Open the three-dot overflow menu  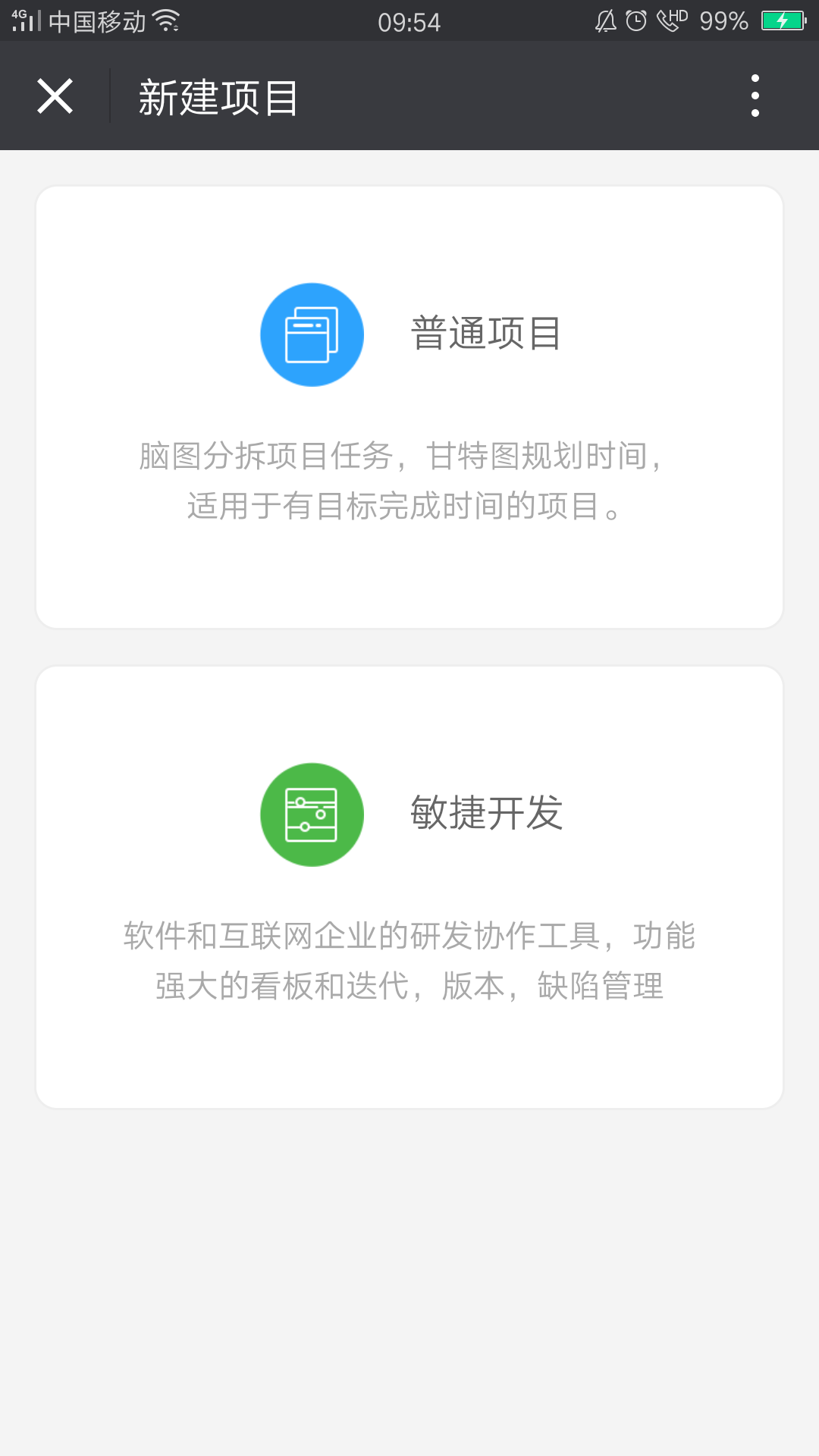click(755, 96)
